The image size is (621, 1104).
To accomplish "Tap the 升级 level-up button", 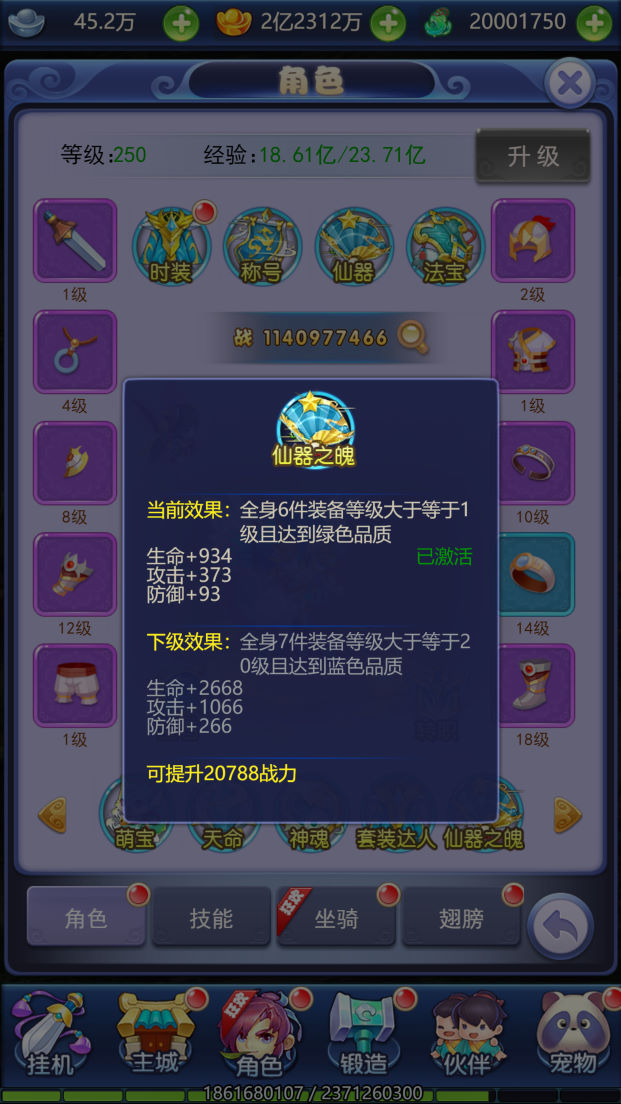I will point(532,157).
